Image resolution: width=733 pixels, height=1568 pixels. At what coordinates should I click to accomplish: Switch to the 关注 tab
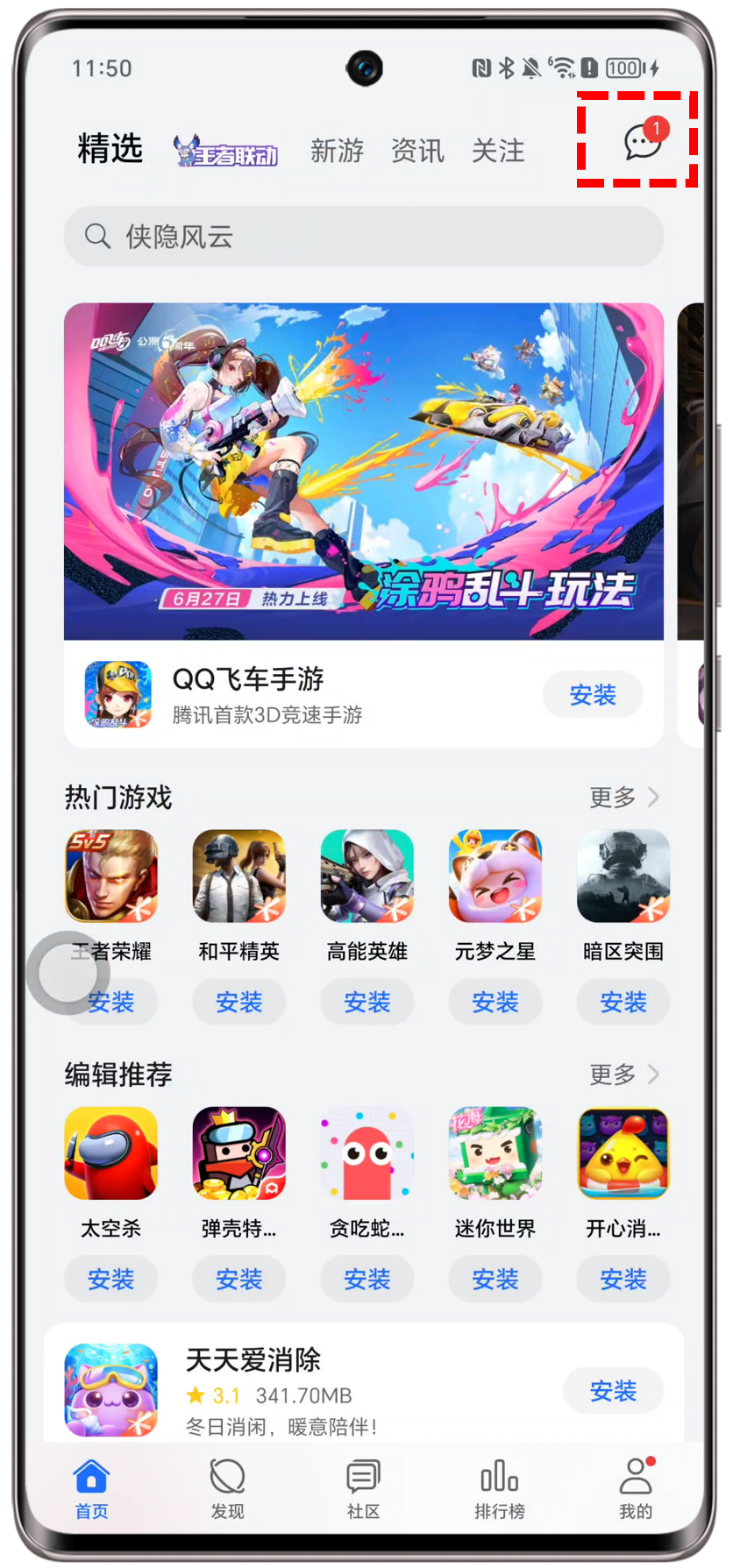[498, 151]
